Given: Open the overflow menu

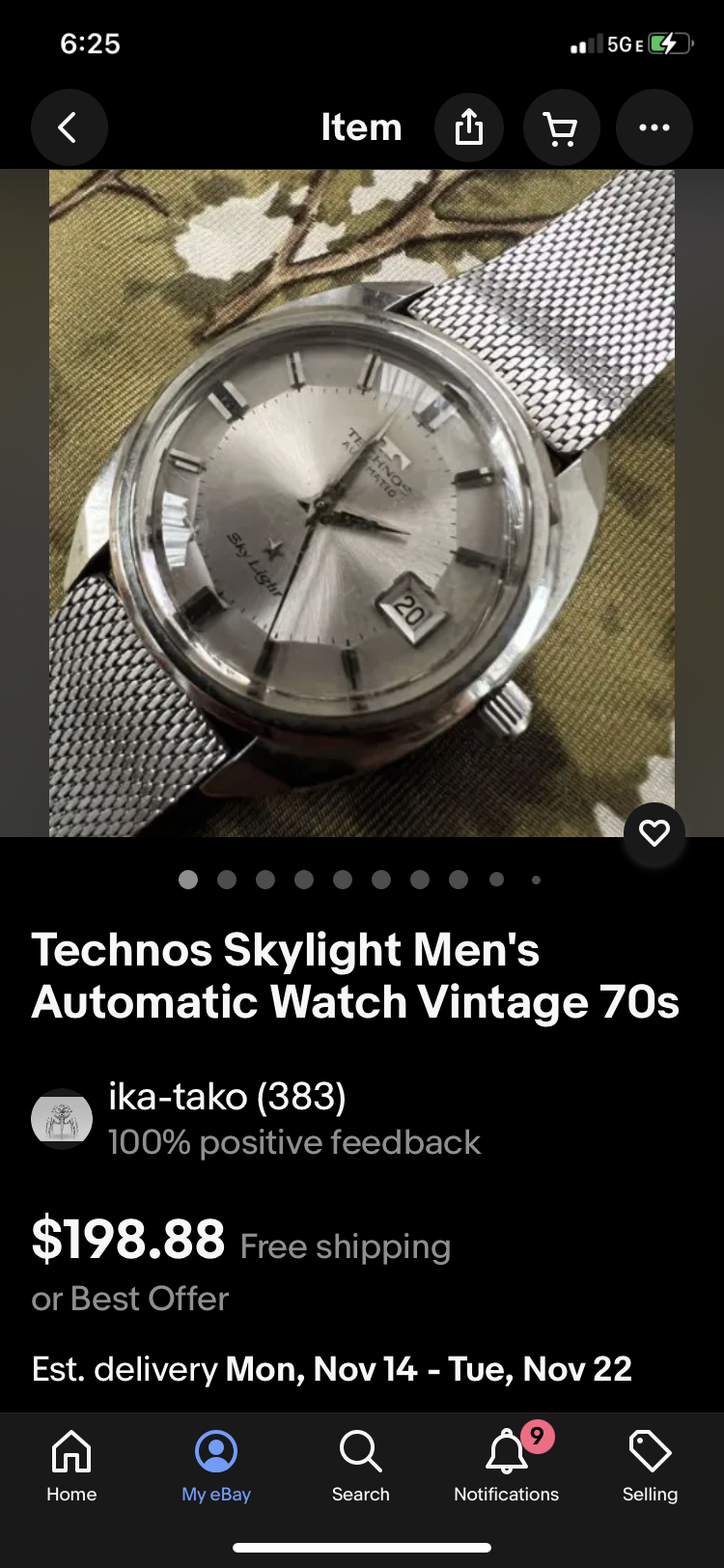Looking at the screenshot, I should (x=654, y=127).
